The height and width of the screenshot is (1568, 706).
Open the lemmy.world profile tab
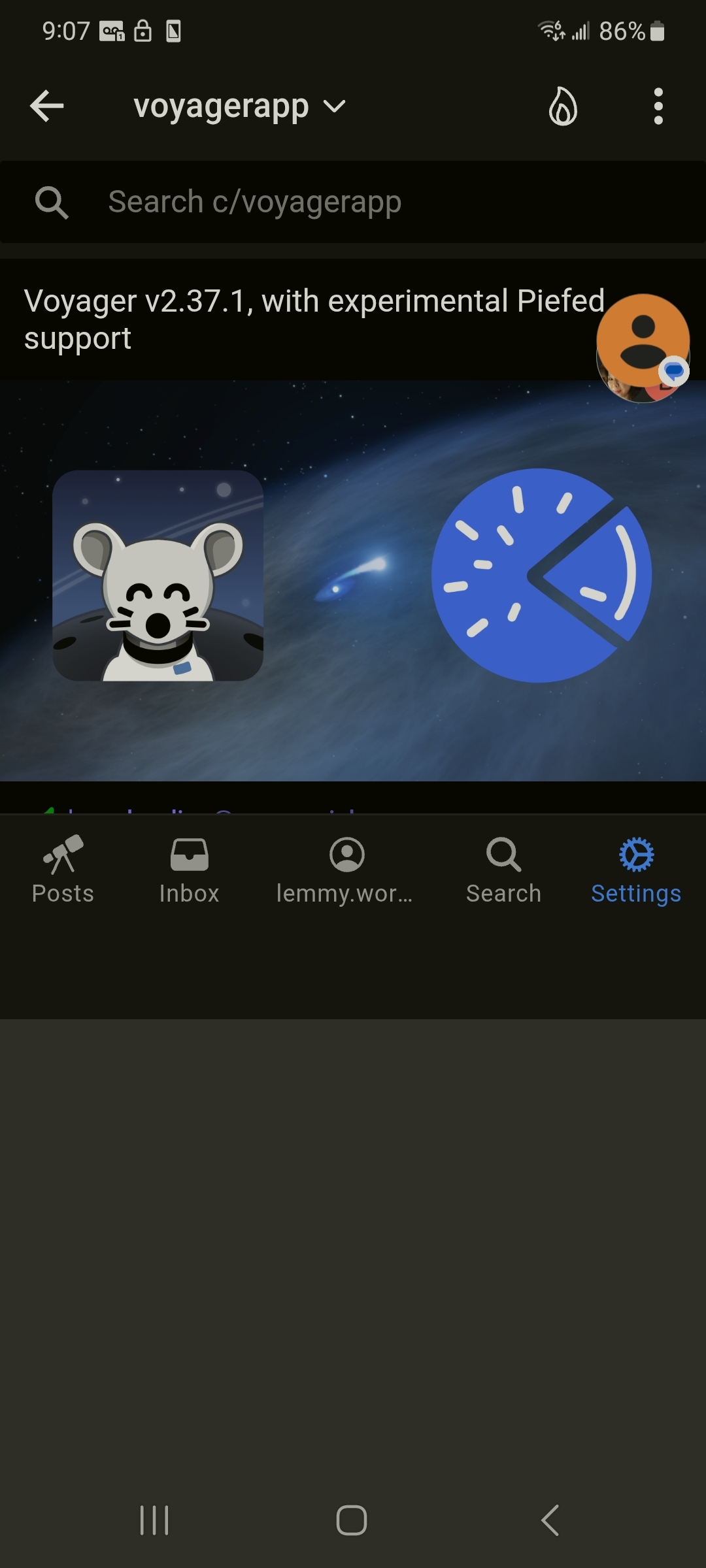click(x=345, y=870)
